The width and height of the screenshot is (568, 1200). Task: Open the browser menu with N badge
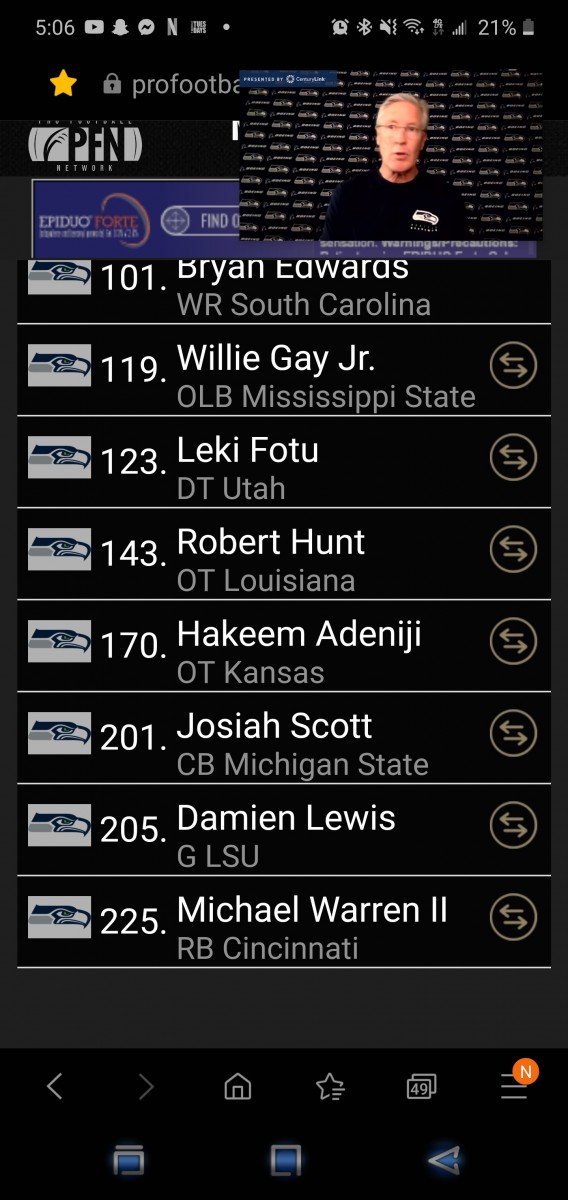pyautogui.click(x=515, y=1084)
